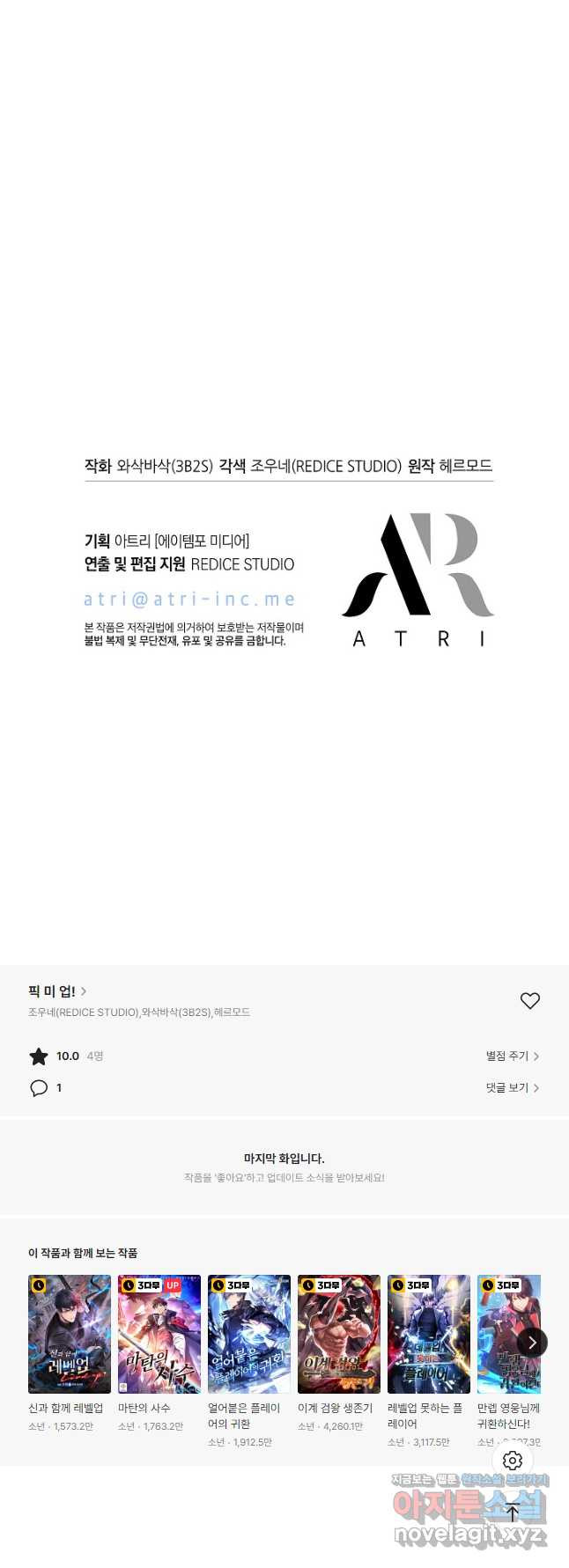This screenshot has width=569, height=1568.
Task: Open 신과 함께 레벨업 thumbnail
Action: [70, 1334]
